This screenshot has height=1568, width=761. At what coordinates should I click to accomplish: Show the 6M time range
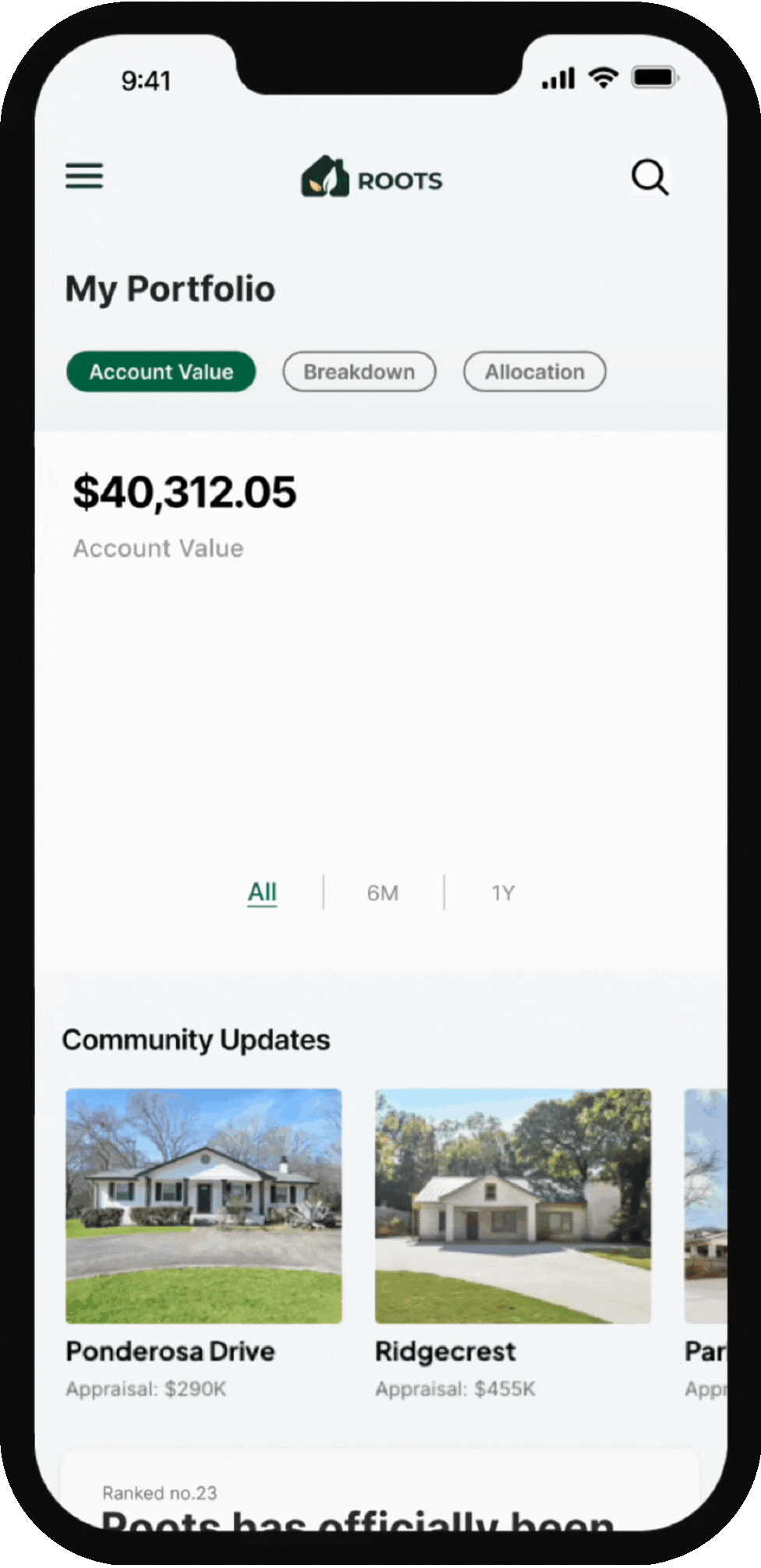(383, 893)
